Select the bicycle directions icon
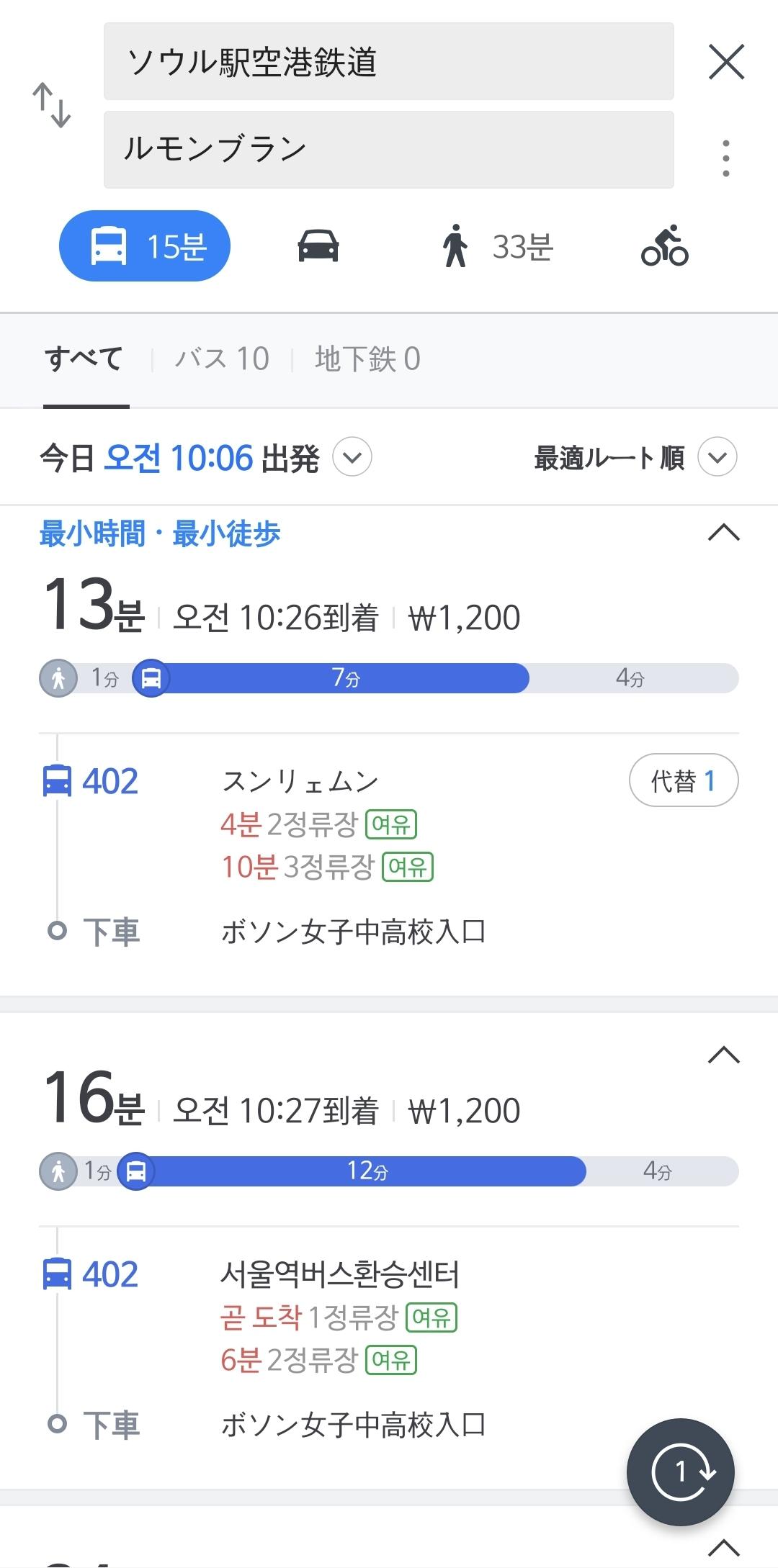 pos(664,245)
